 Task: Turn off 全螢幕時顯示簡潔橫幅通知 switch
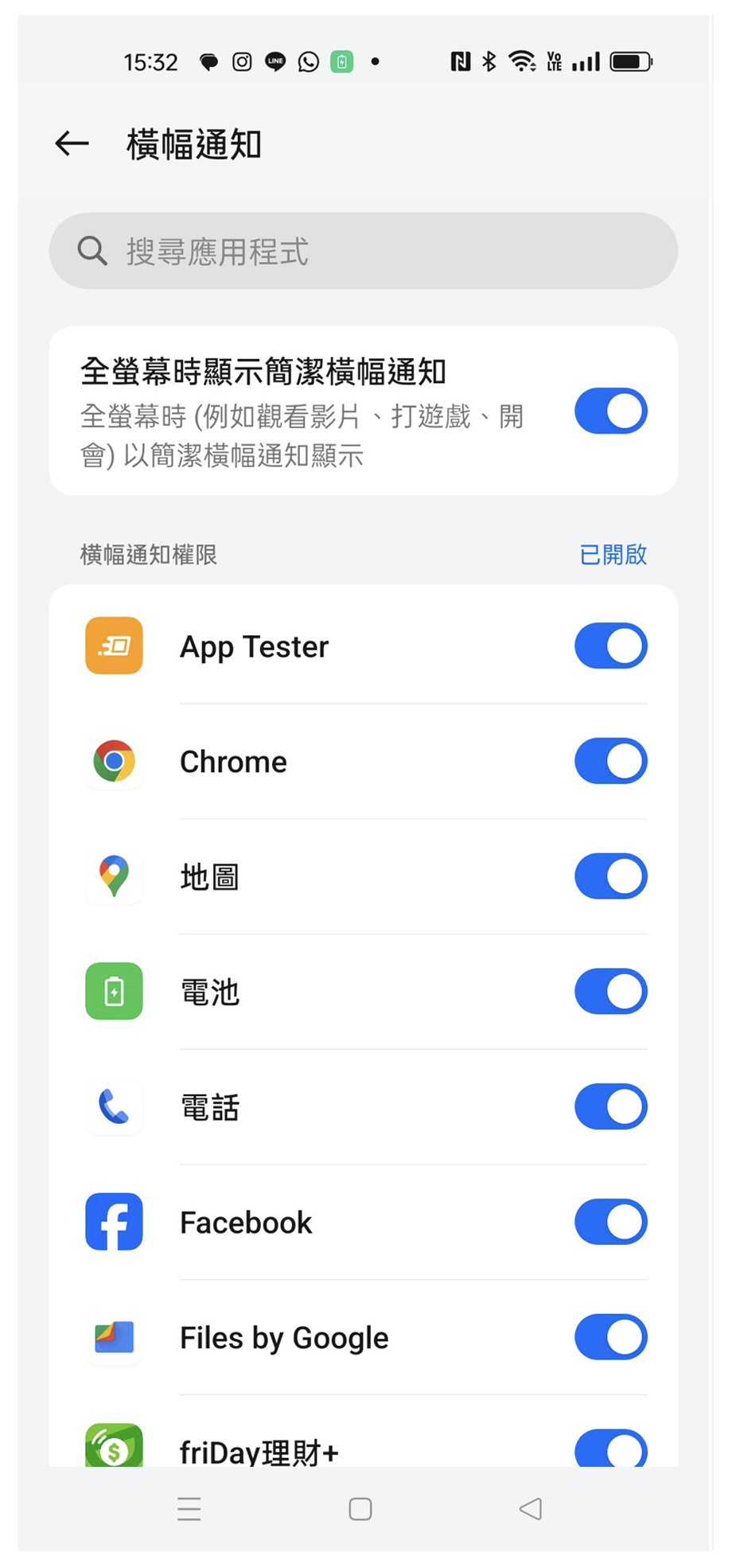coord(610,411)
